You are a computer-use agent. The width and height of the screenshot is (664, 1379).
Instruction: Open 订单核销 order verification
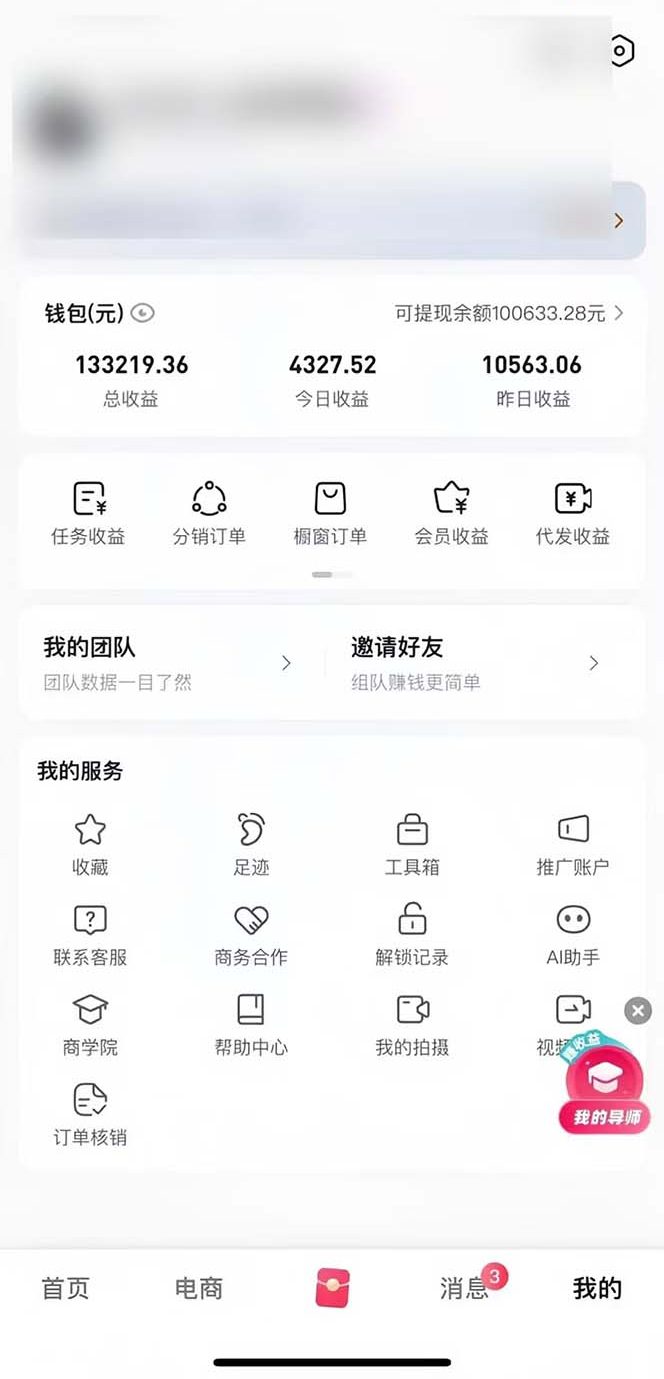pos(90,1114)
